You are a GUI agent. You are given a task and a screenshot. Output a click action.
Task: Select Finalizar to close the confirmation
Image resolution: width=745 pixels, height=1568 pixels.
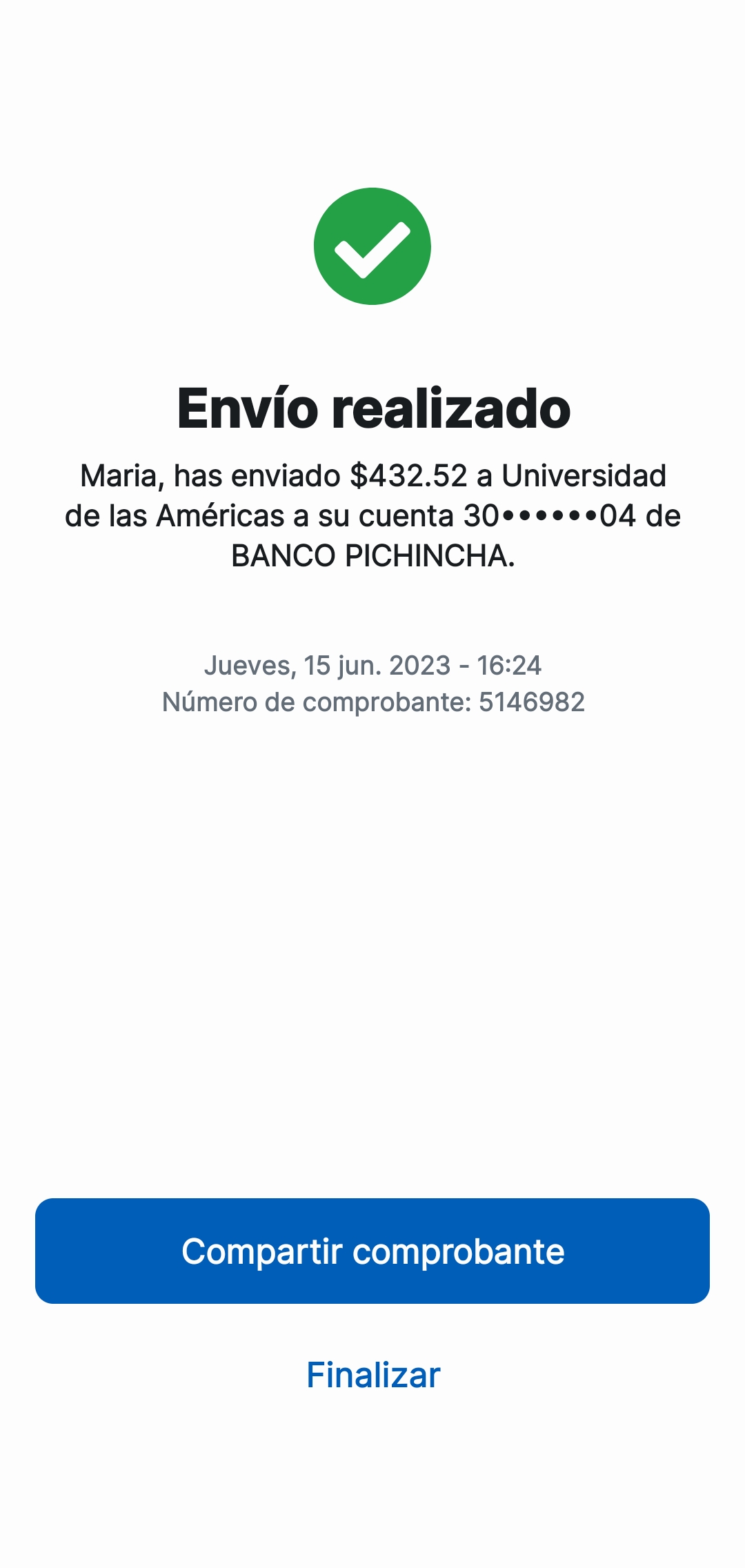(x=372, y=1375)
